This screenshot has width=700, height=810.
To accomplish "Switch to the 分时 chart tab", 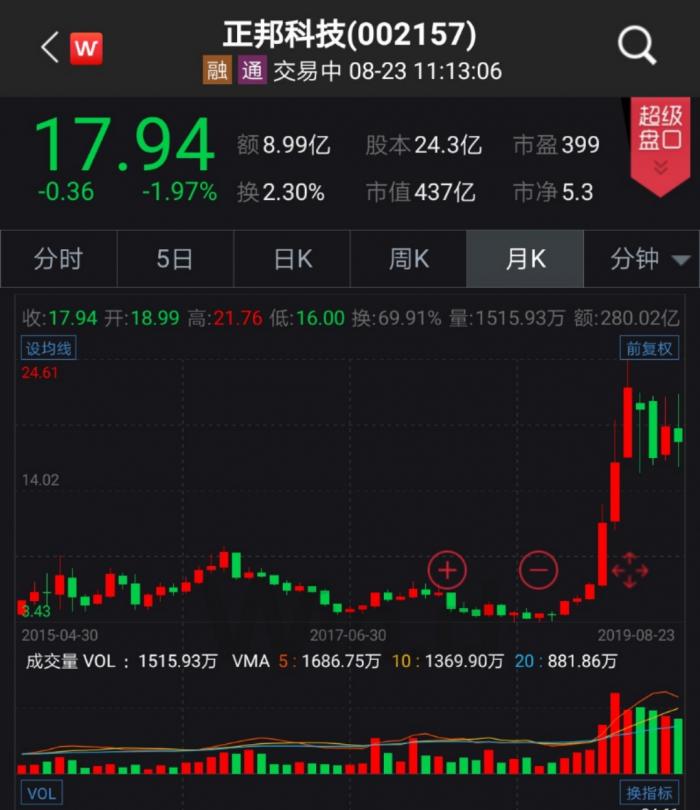I will coord(58,259).
